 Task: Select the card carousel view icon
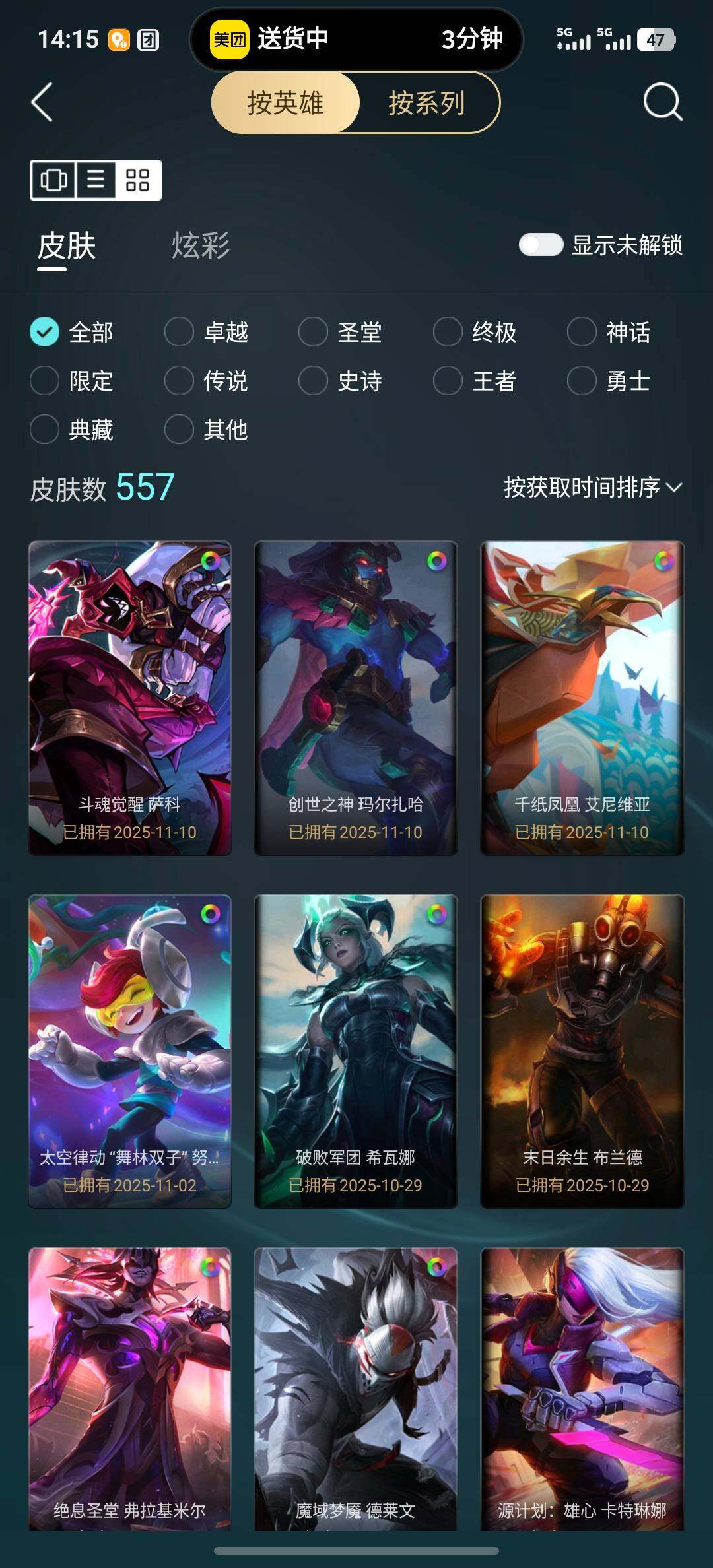(x=53, y=180)
